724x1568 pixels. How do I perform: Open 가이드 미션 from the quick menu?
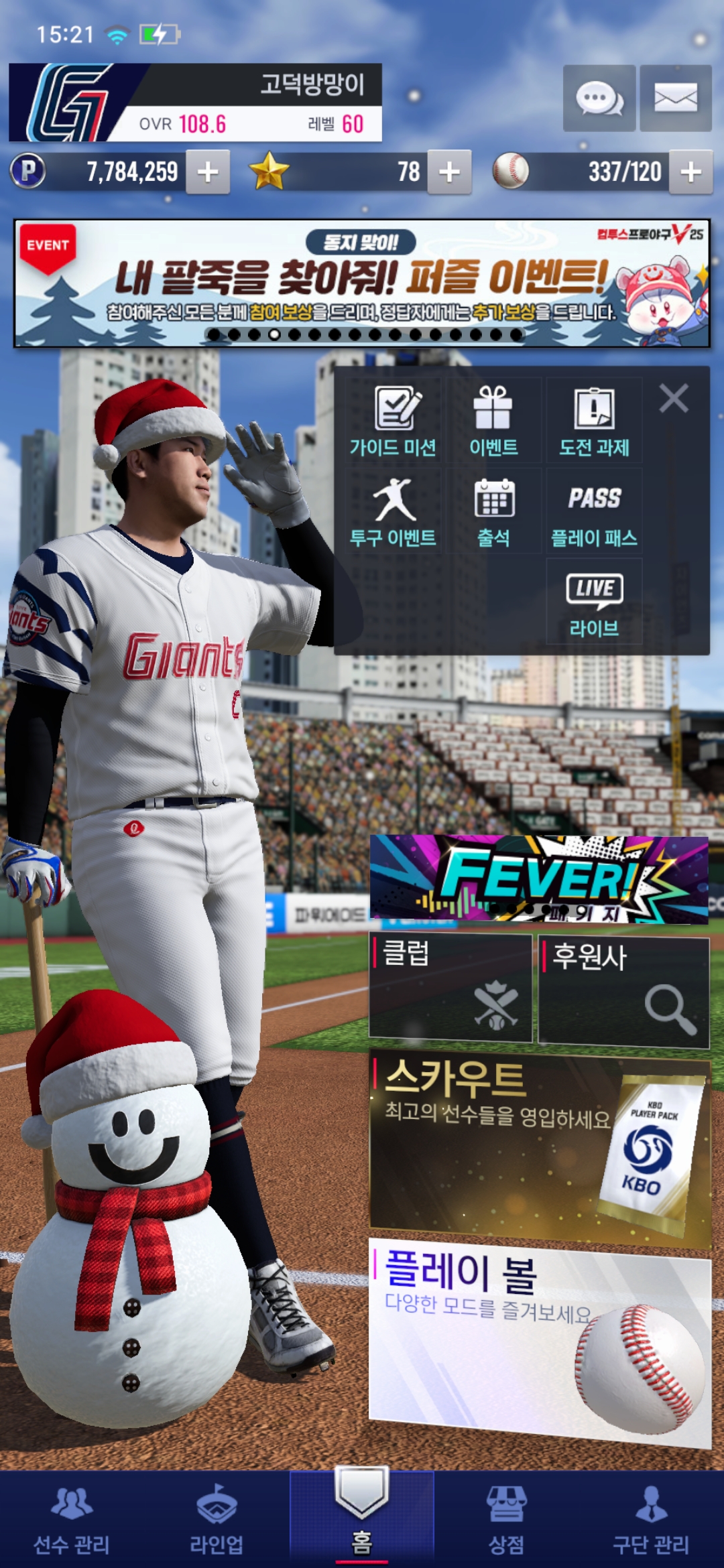[394, 420]
